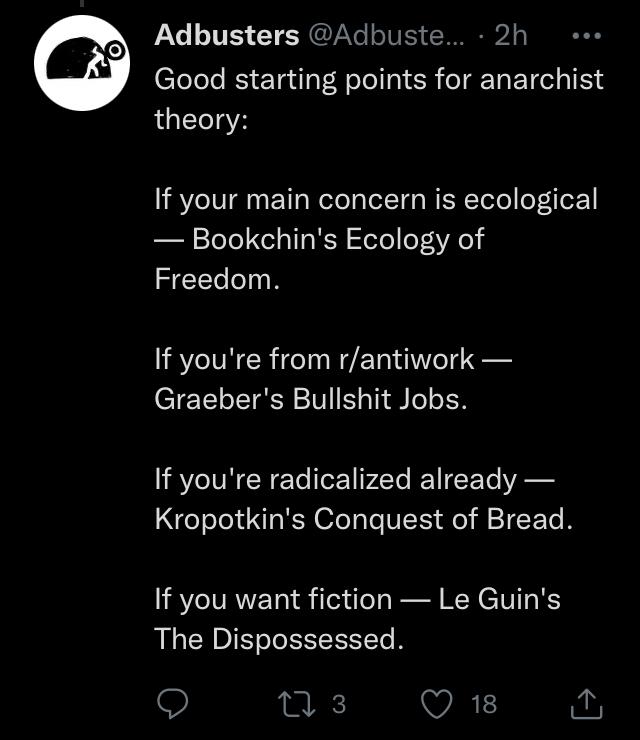Screen dimensions: 640x740
Task: Reply to the Adbusters tweet
Action: (174, 704)
